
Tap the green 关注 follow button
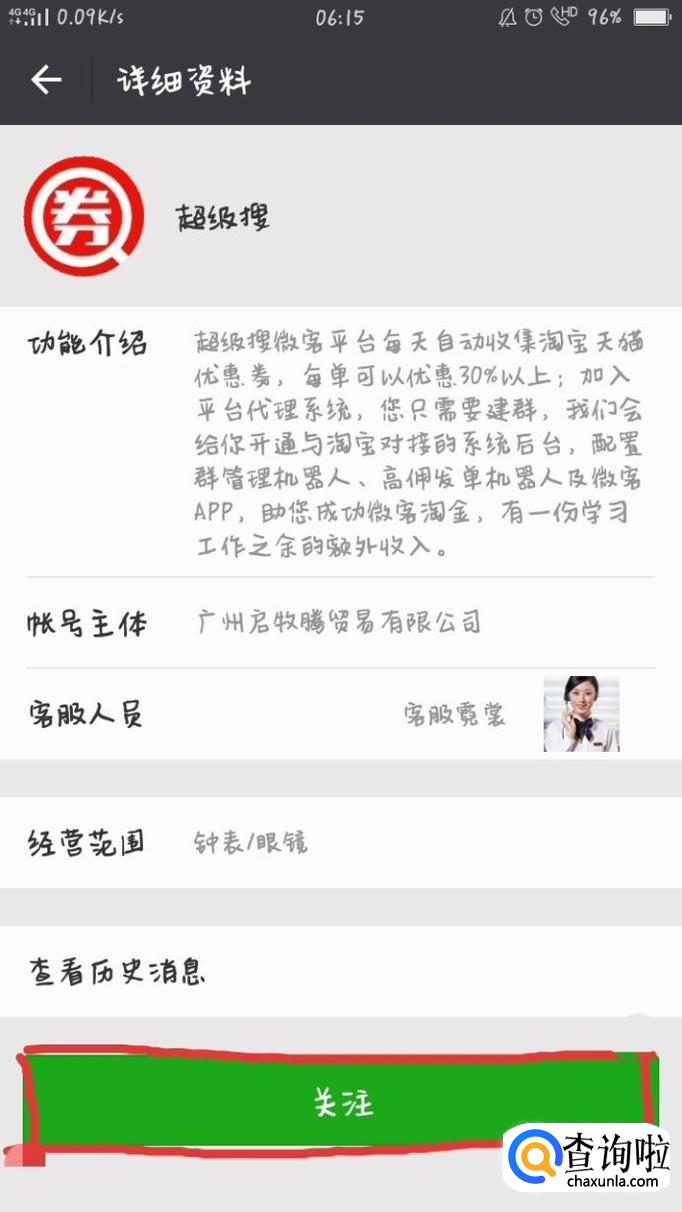coord(340,1101)
